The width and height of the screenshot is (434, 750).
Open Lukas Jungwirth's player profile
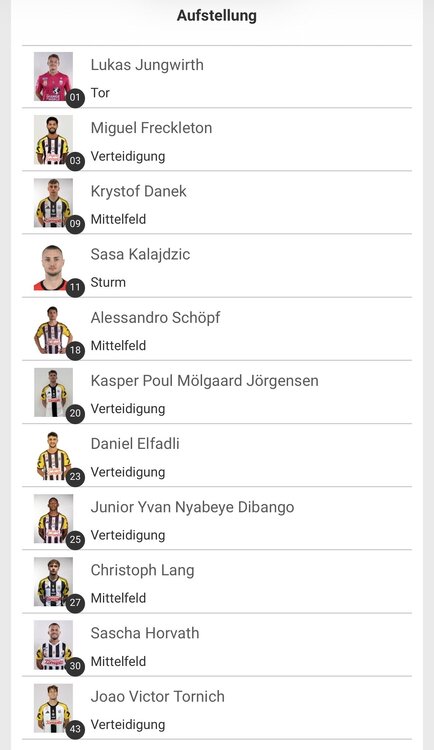tap(217, 77)
